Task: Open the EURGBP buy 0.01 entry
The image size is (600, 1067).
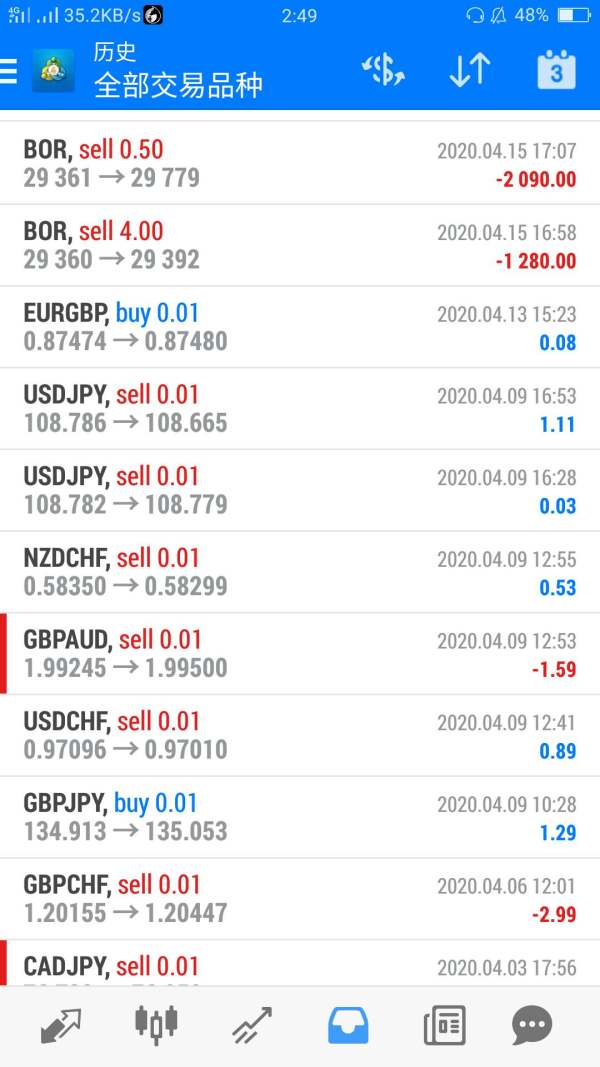Action: (x=300, y=327)
